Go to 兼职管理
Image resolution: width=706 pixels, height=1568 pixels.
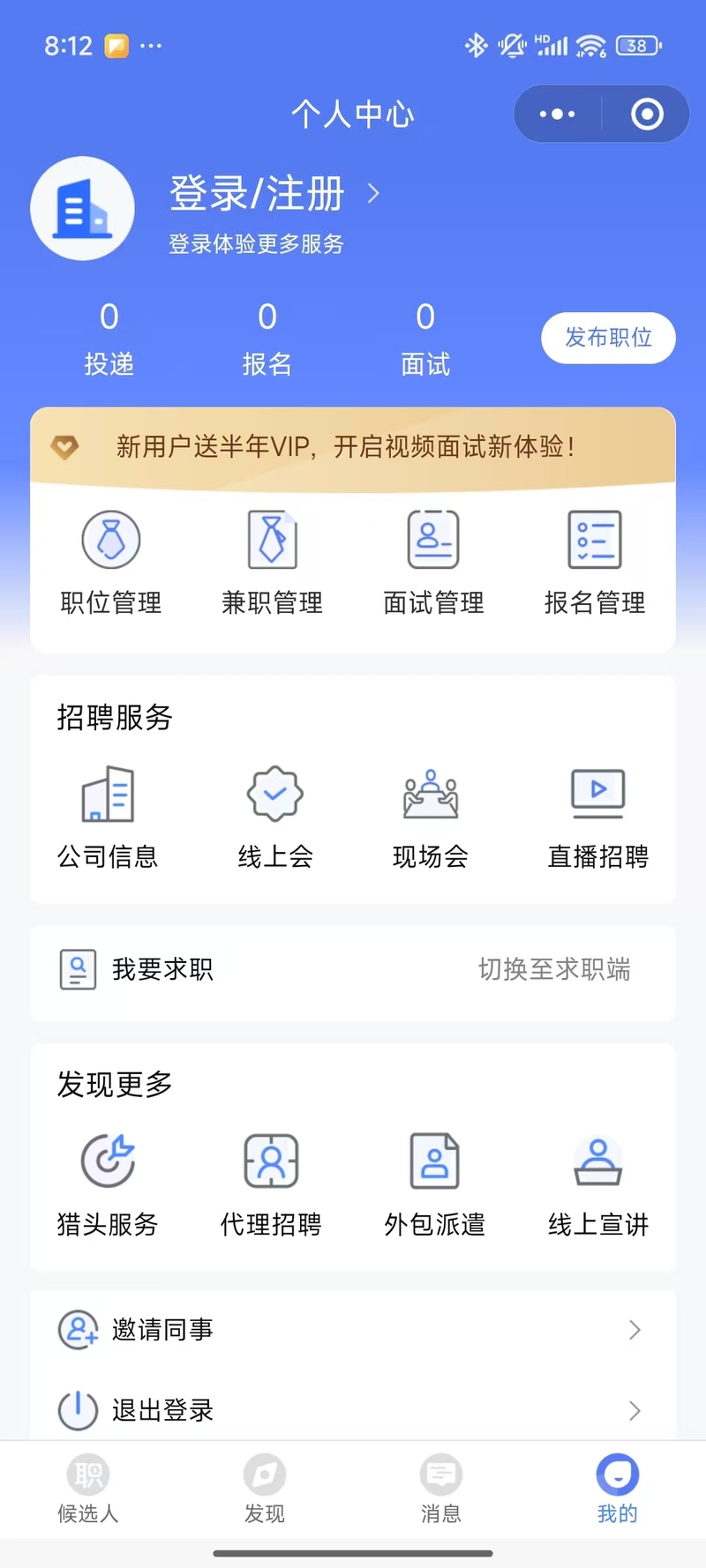coord(272,563)
